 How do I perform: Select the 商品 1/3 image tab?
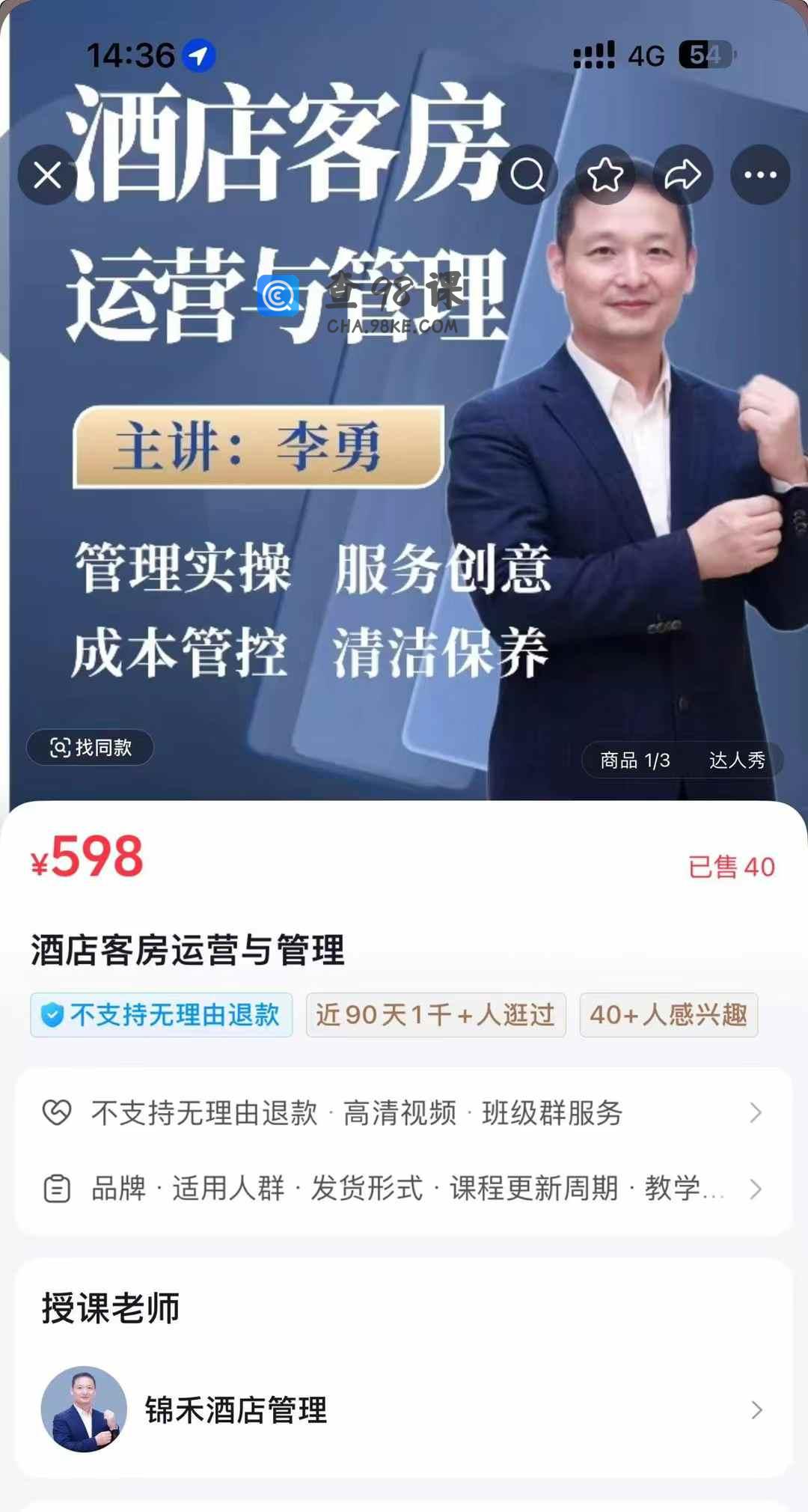tap(634, 760)
